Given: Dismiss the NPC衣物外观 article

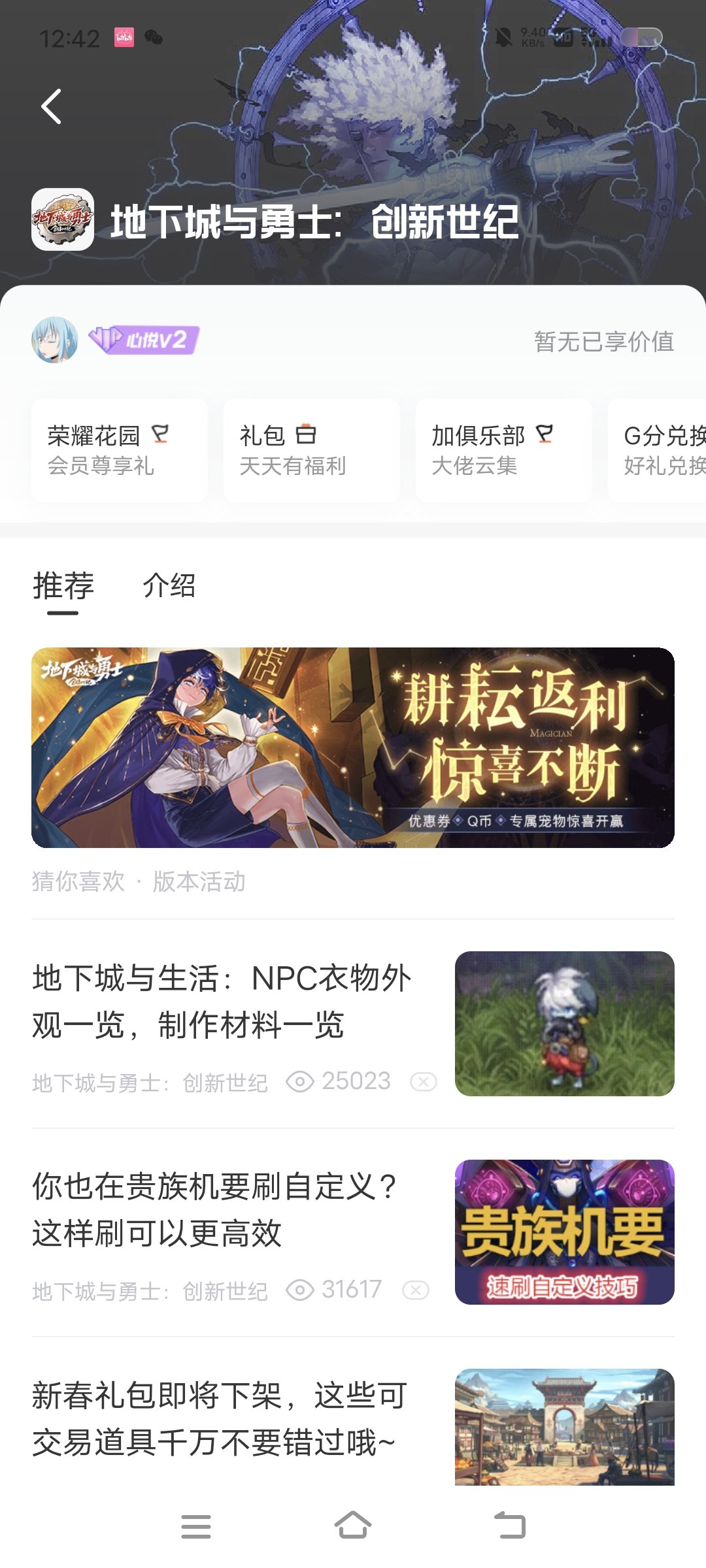Looking at the screenshot, I should (424, 1082).
